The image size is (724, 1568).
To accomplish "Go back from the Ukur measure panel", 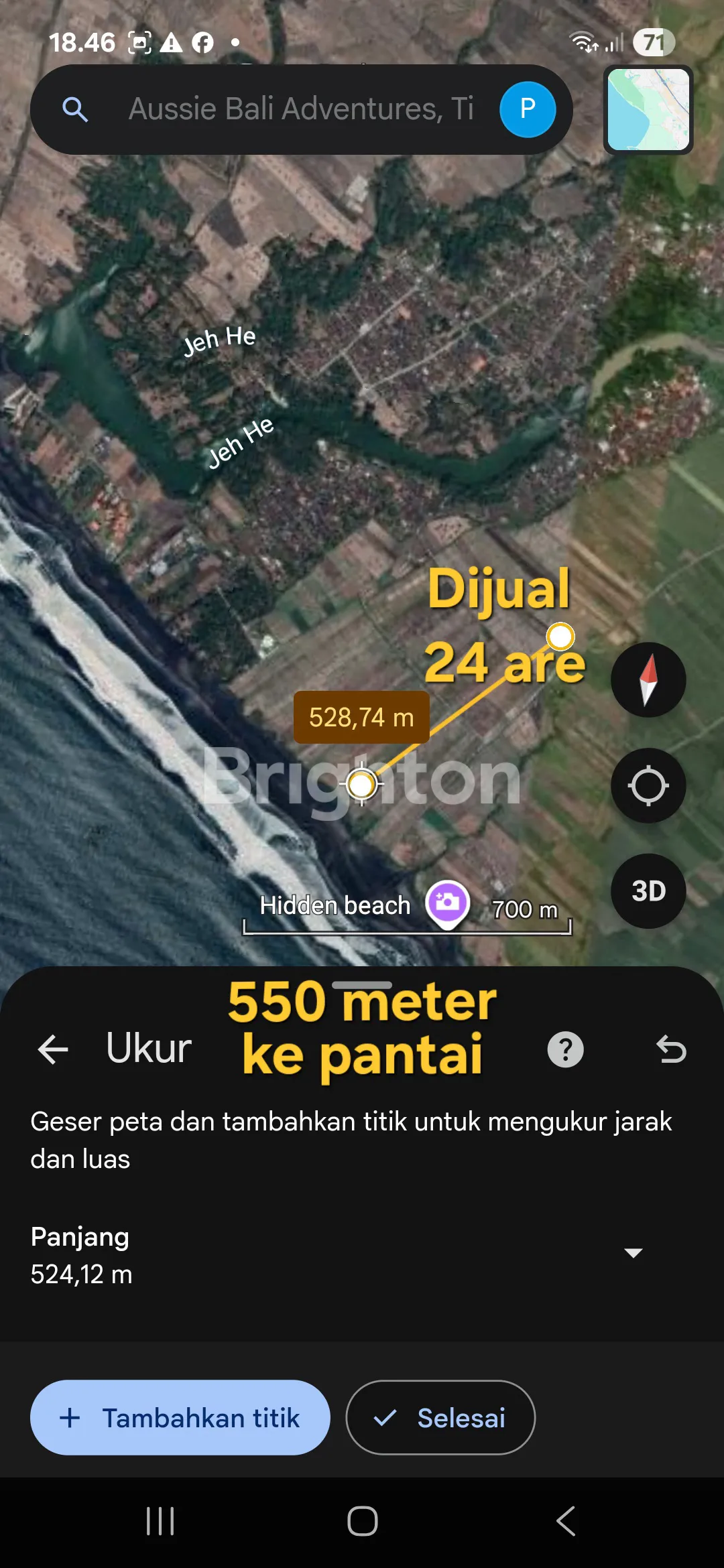I will pos(54,1049).
